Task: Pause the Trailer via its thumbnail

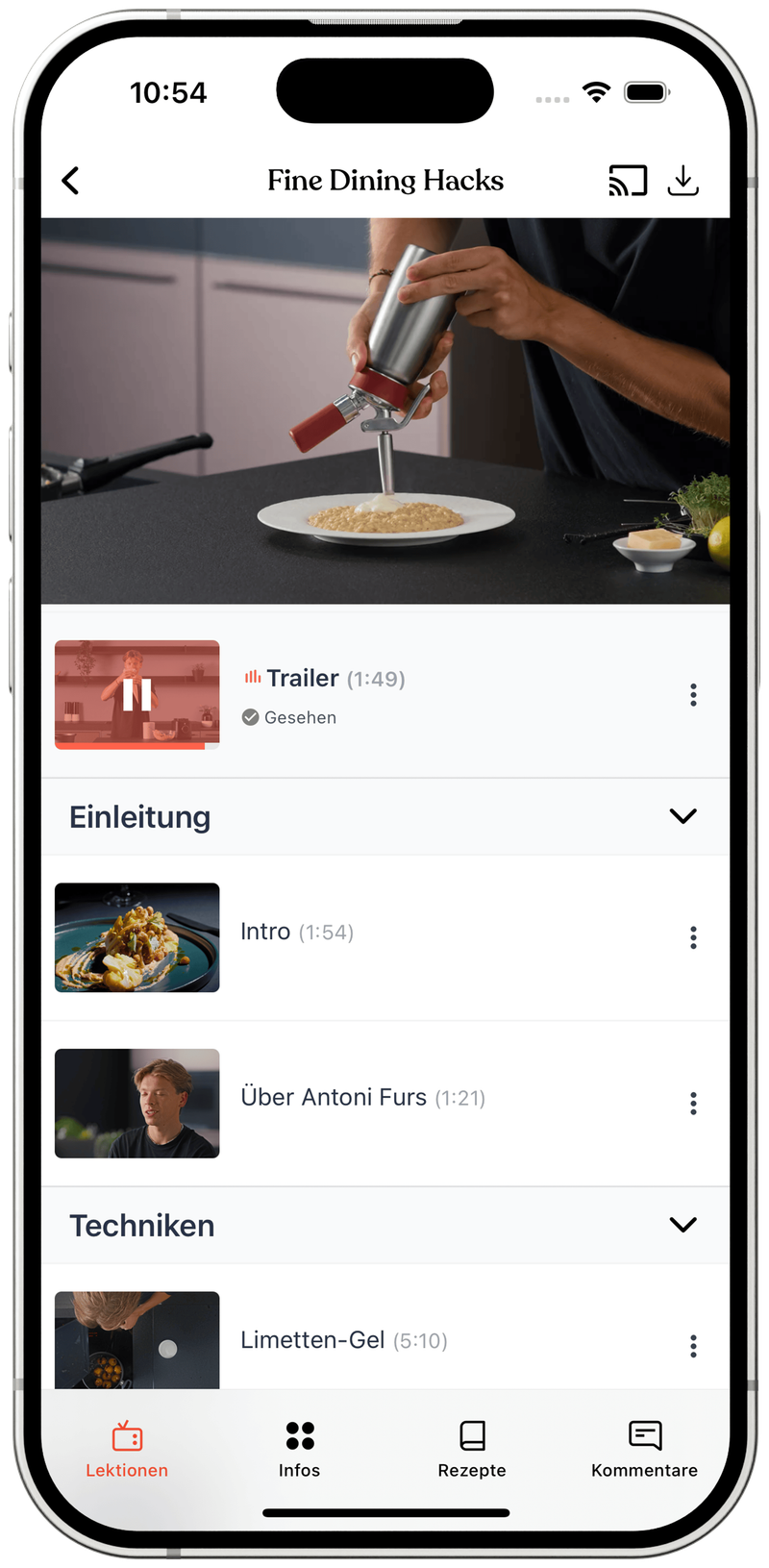Action: 137,694
